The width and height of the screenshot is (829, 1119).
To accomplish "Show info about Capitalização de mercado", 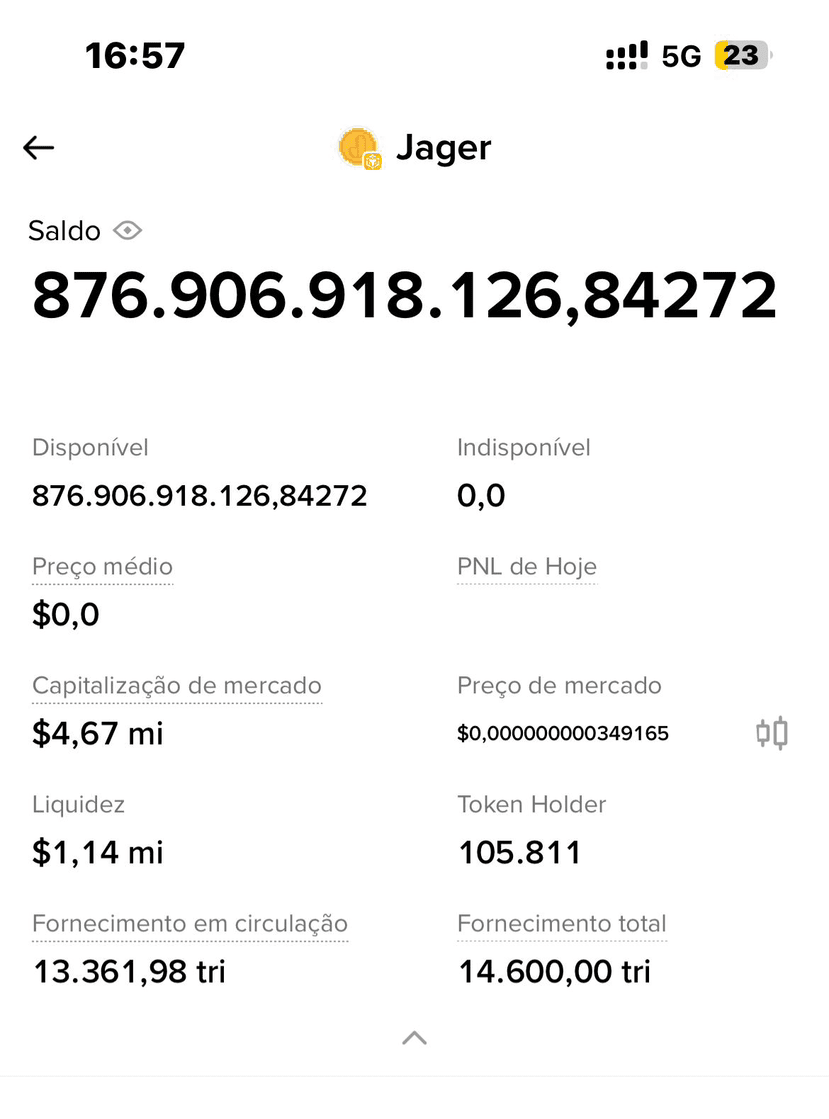I will (177, 686).
